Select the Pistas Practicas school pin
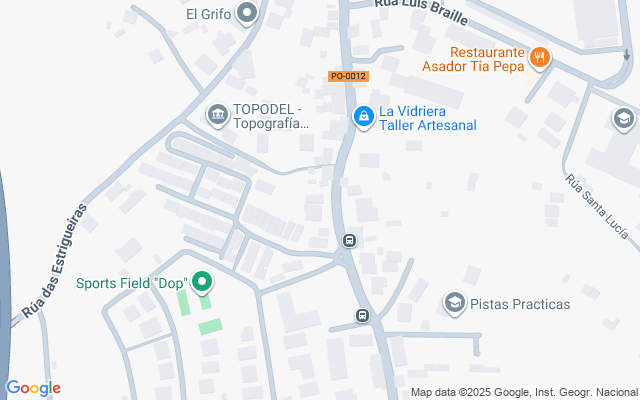The height and width of the screenshot is (400, 640). [x=455, y=303]
